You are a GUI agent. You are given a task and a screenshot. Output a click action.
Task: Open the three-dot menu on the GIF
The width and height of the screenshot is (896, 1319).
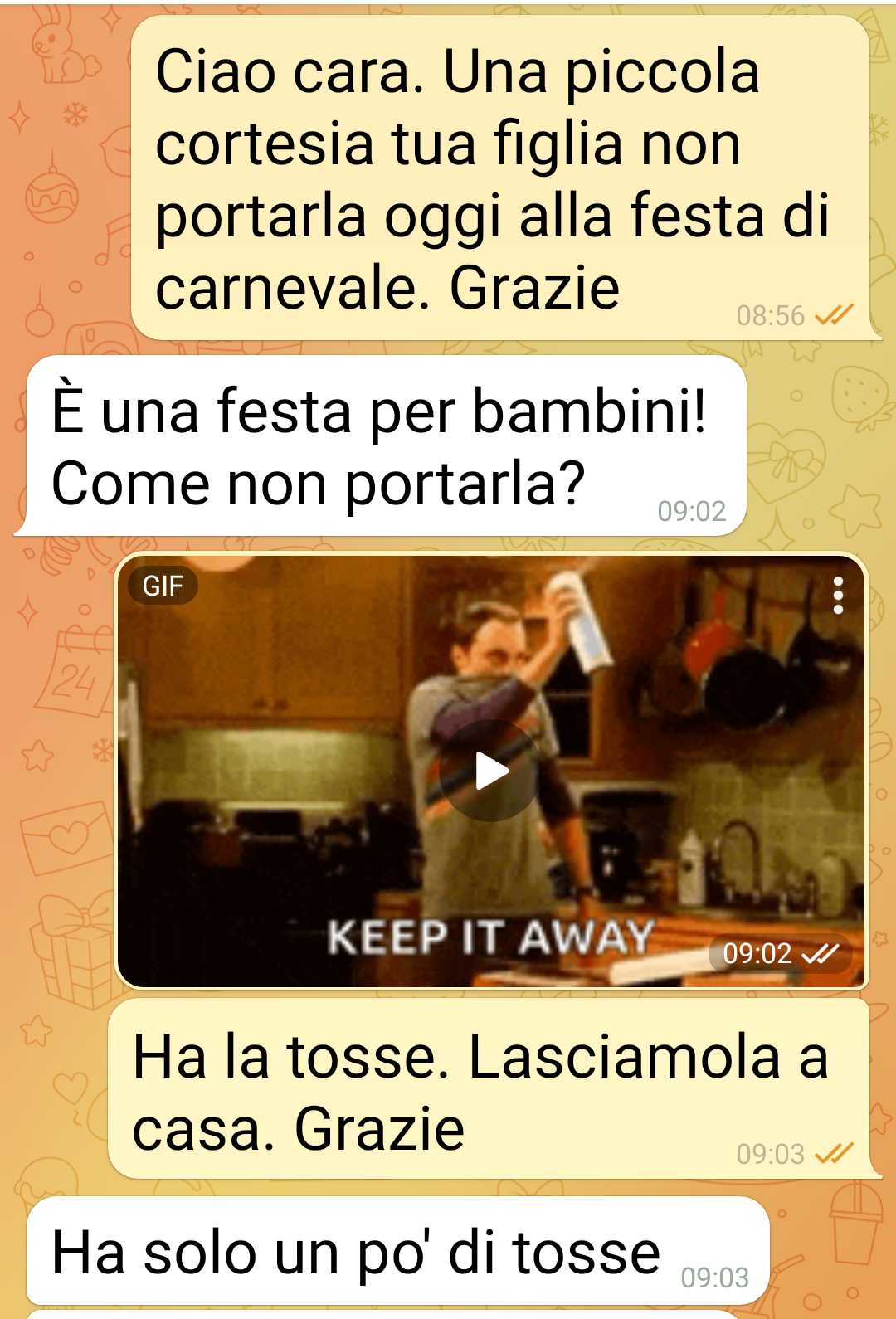[838, 596]
